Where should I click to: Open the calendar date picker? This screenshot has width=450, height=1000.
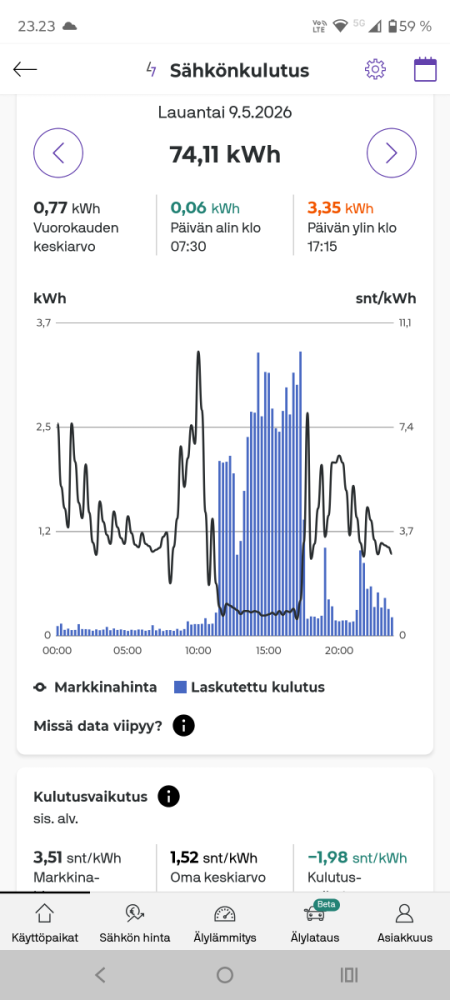pos(425,69)
